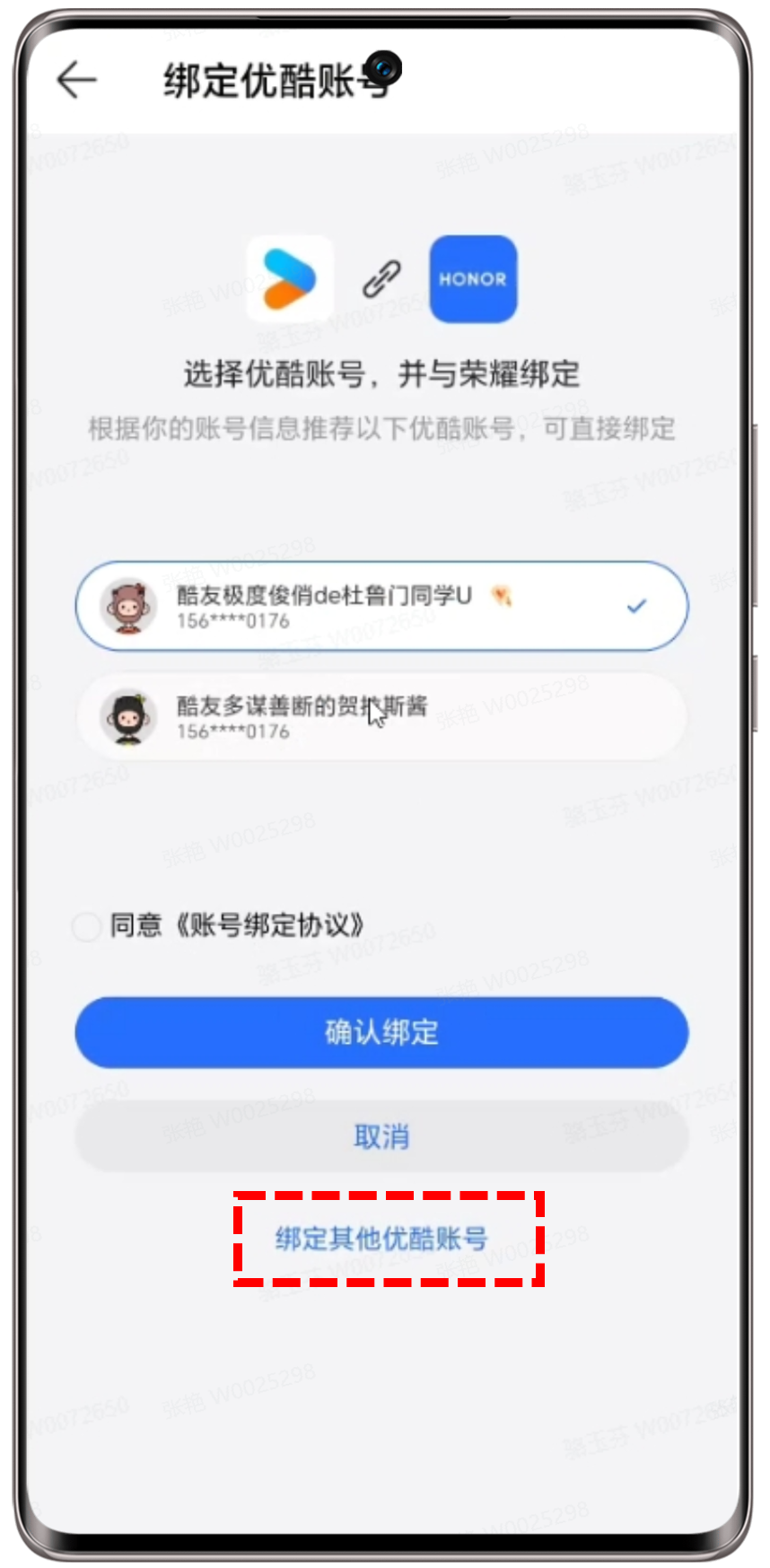Check the 同意 agreement checkbox

pyautogui.click(x=86, y=926)
